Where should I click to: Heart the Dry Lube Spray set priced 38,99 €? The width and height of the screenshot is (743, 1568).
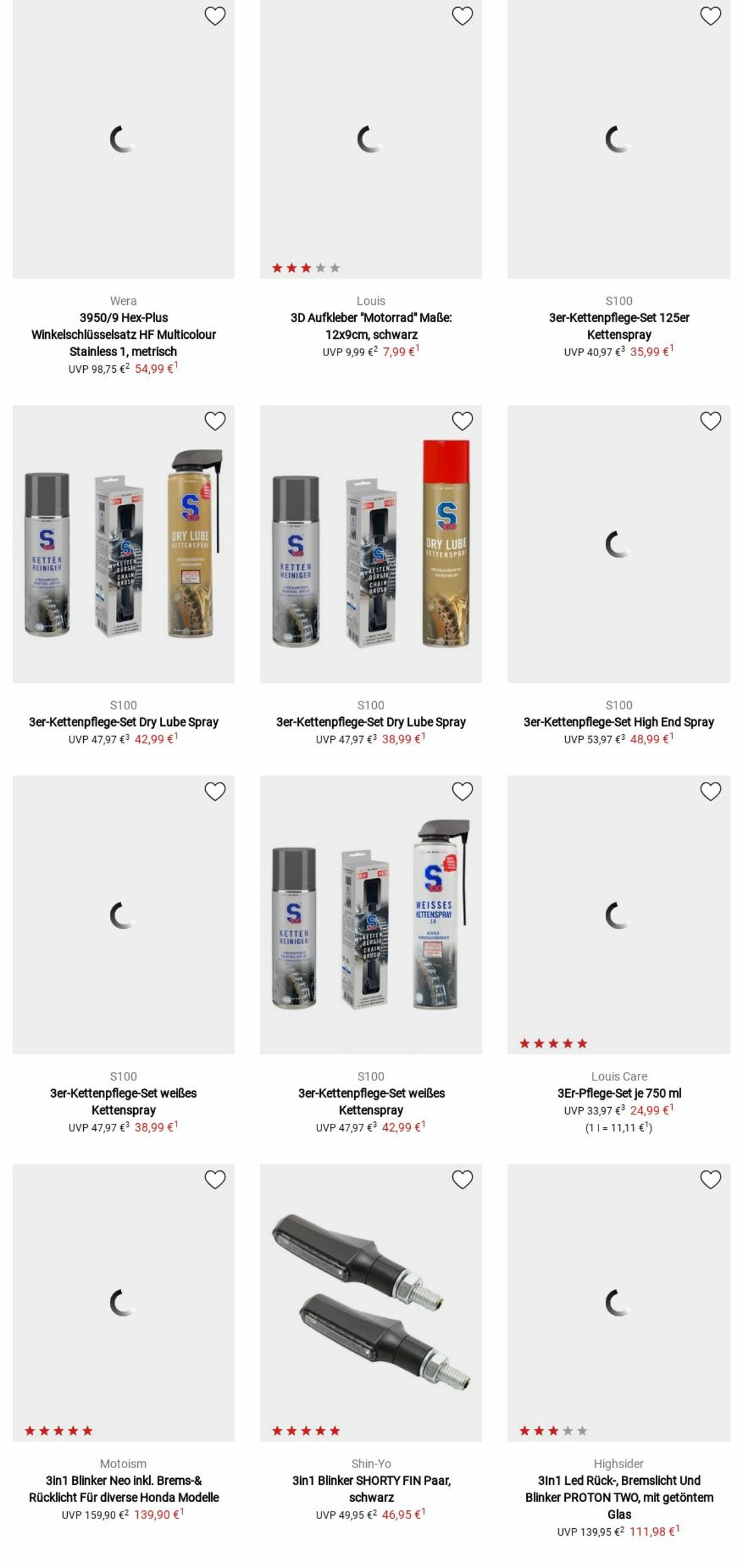point(462,421)
